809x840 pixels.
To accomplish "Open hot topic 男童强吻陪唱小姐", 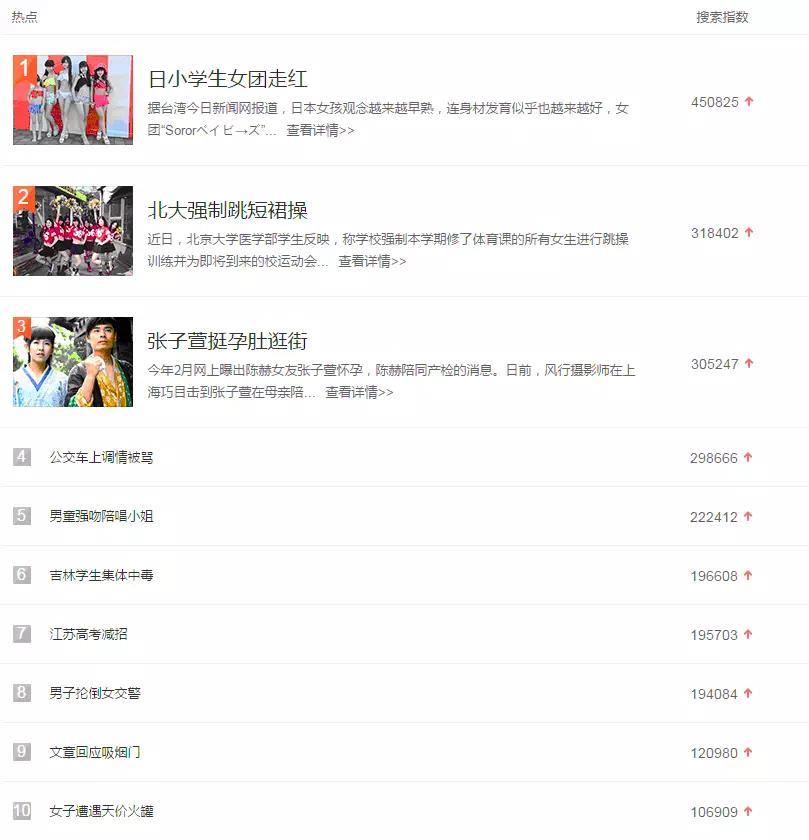I will (x=101, y=516).
